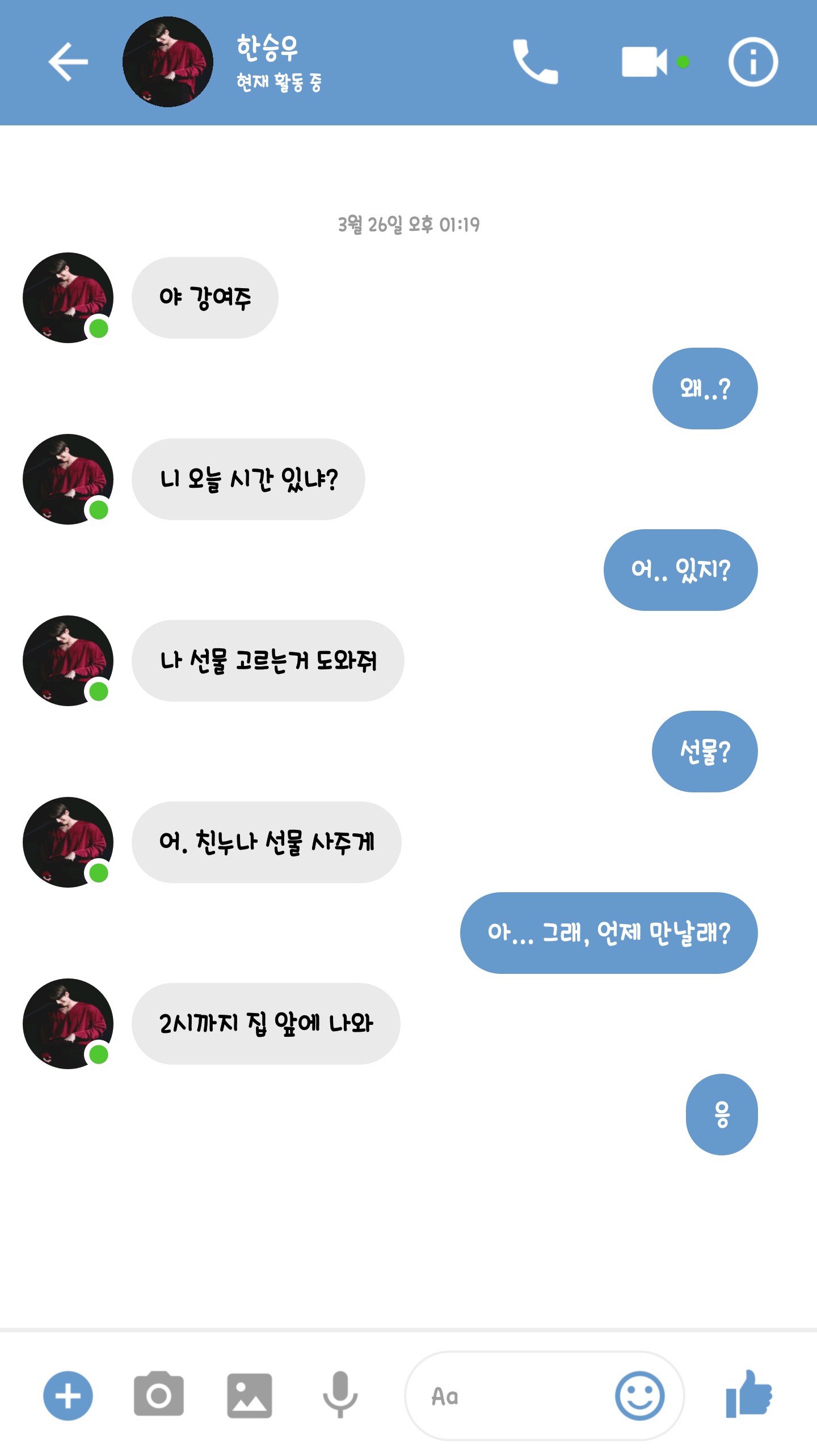Start a video call with 한승우
The image size is (817, 1456).
645,62
